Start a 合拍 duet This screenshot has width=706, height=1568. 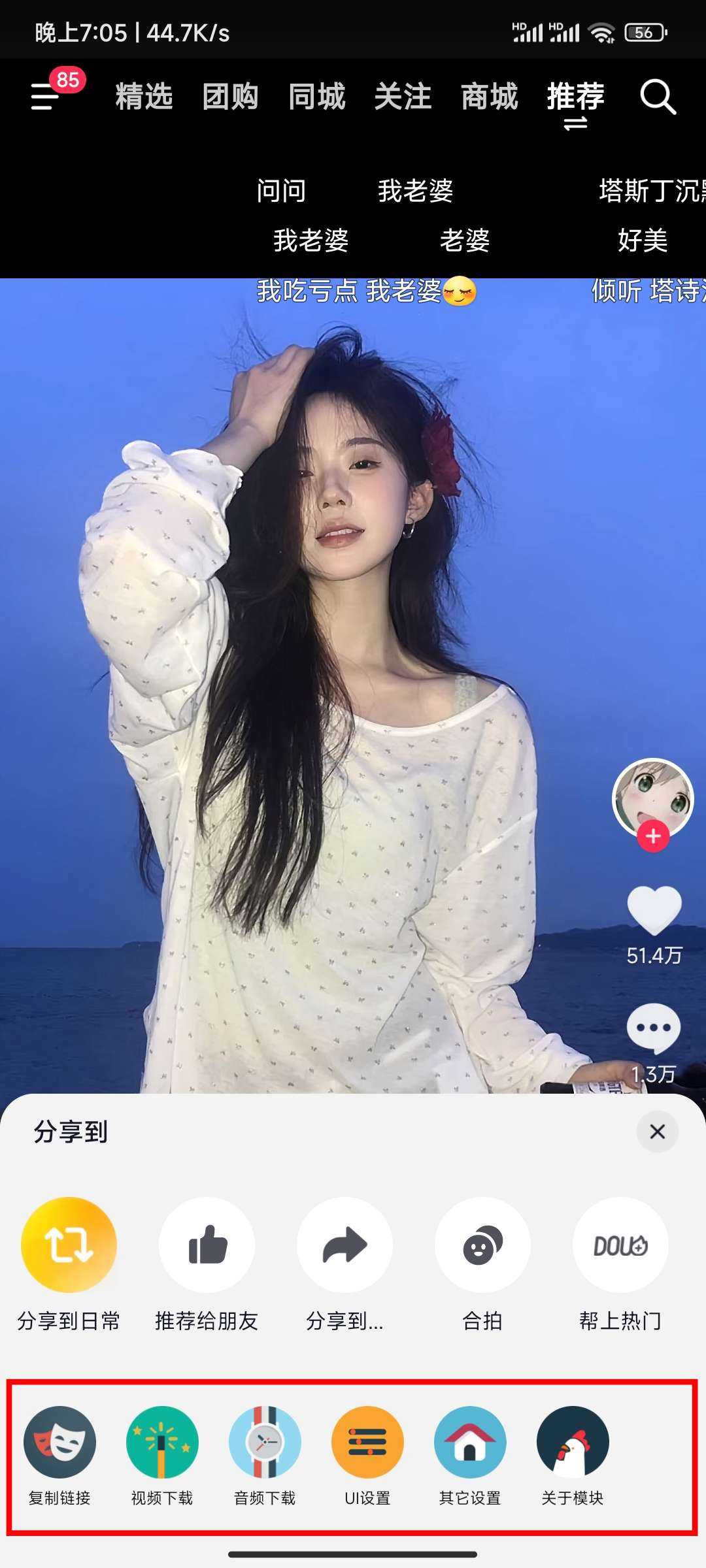point(482,1245)
